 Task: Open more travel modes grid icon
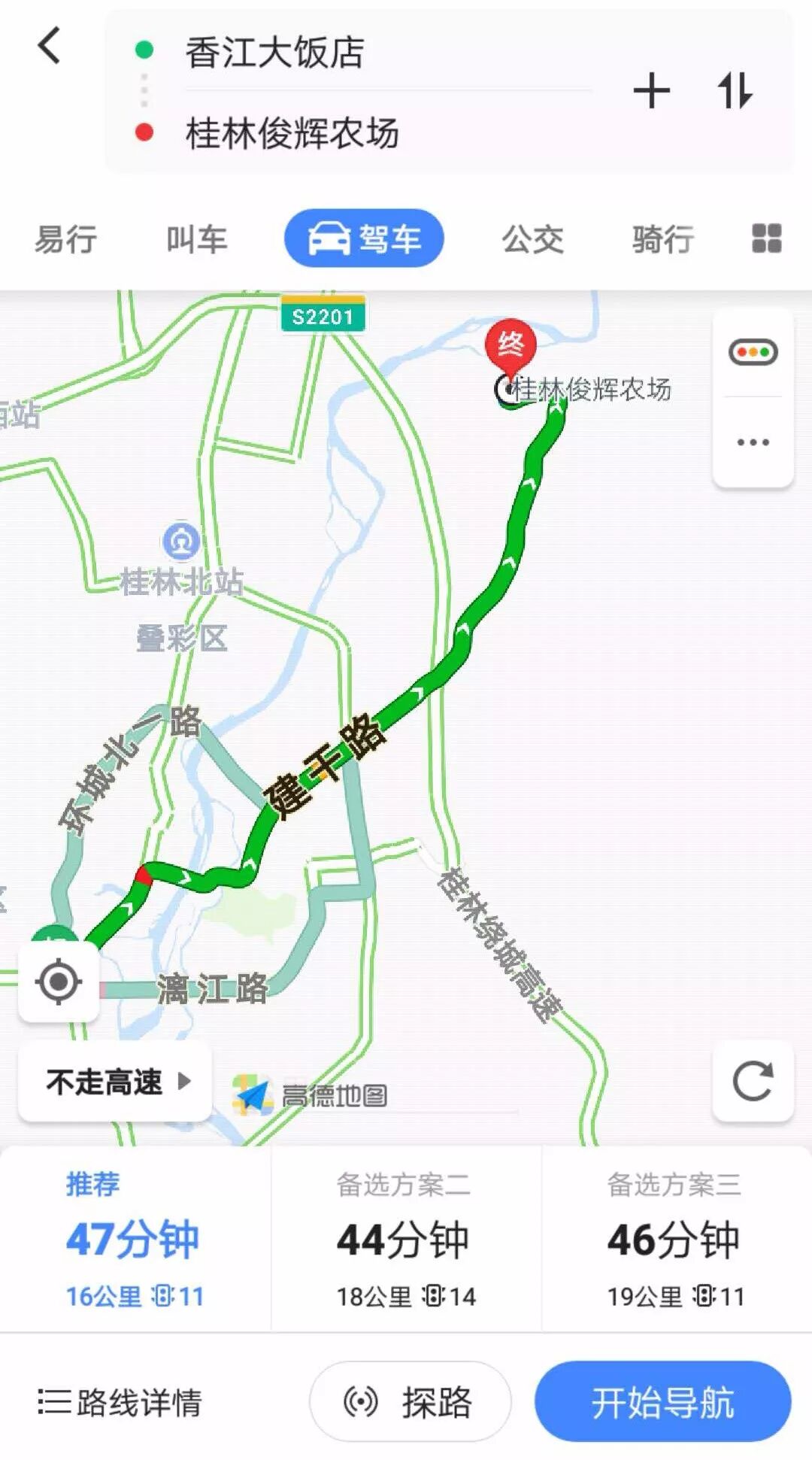pos(766,238)
